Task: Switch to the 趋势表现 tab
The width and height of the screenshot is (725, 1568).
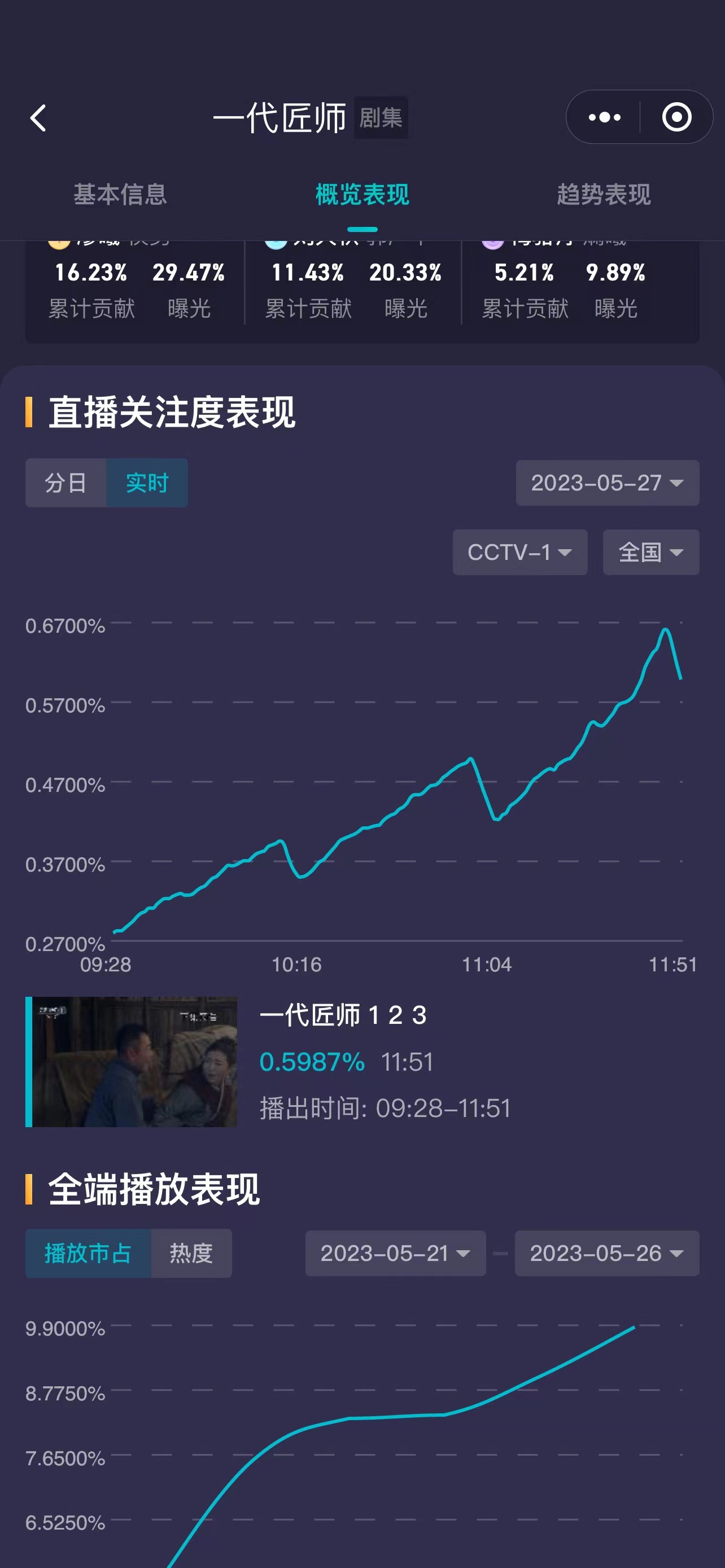Action: pos(603,195)
